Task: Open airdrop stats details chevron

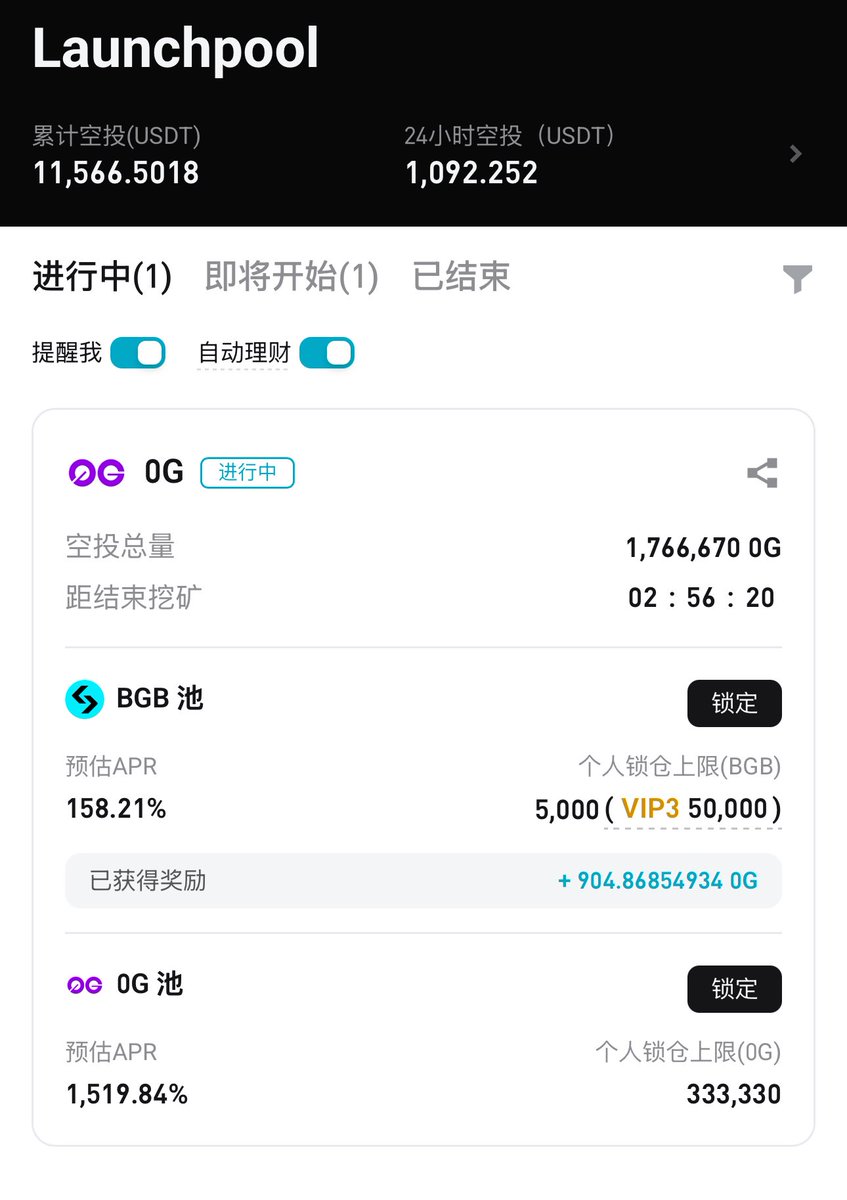Action: coord(796,154)
